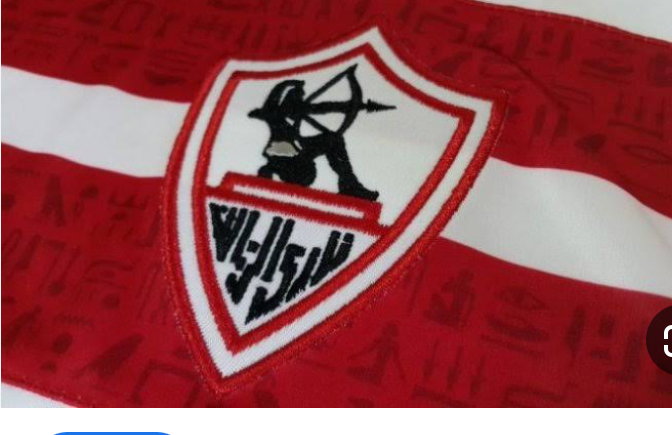Tap the blue button below the image
672x435 pixels.
coord(112,432)
